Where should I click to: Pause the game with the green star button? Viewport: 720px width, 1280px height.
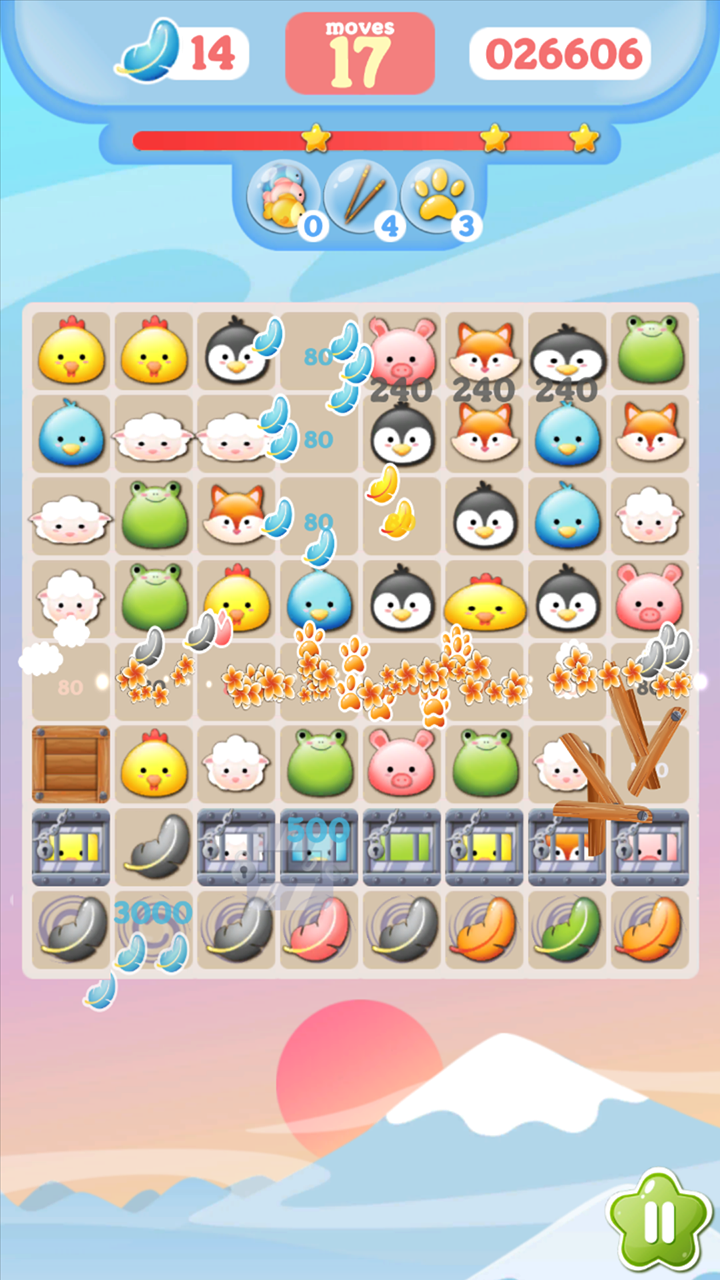659,1219
